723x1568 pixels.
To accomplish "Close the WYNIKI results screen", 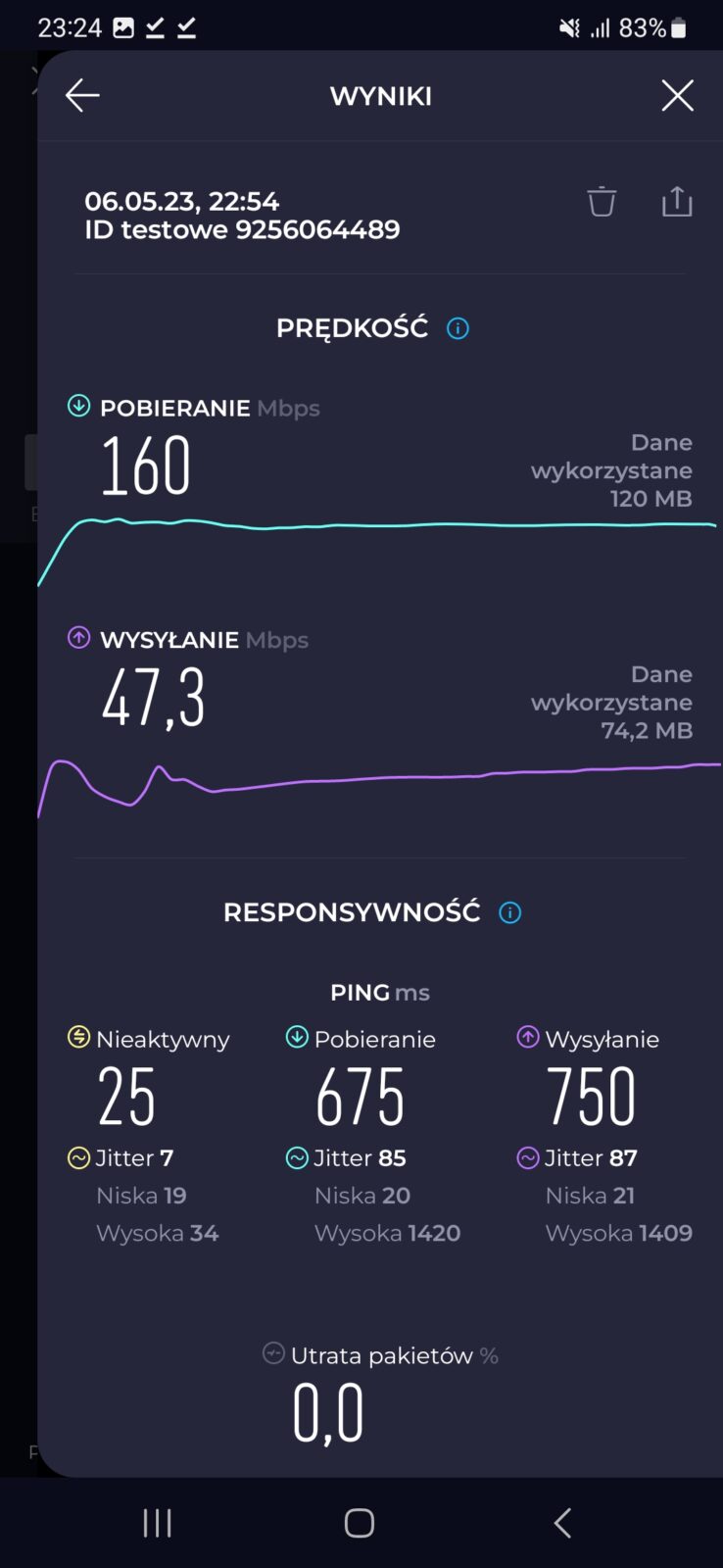I will [677, 95].
